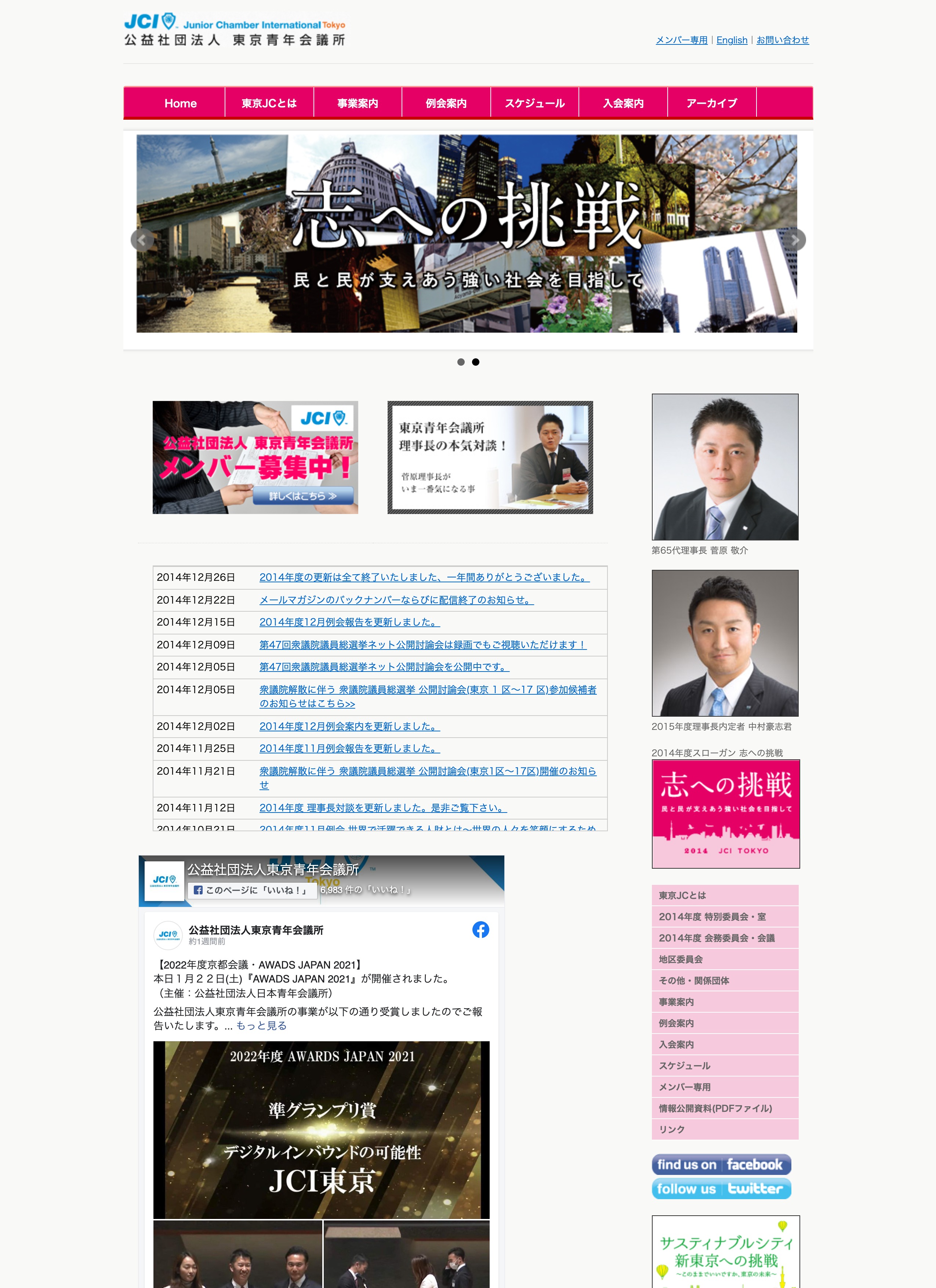Select the first carousel page dot

tap(461, 362)
